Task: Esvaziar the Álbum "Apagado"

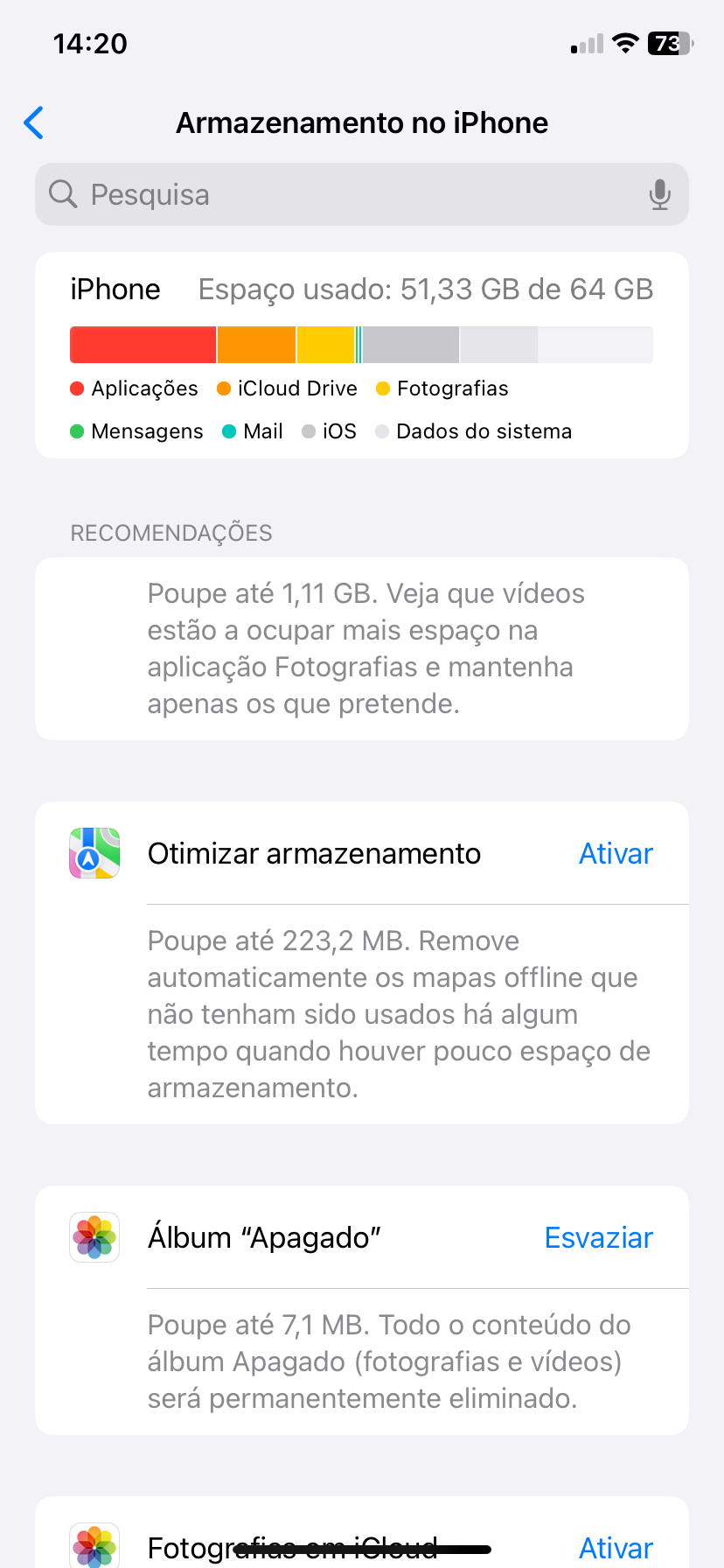Action: coord(598,1237)
